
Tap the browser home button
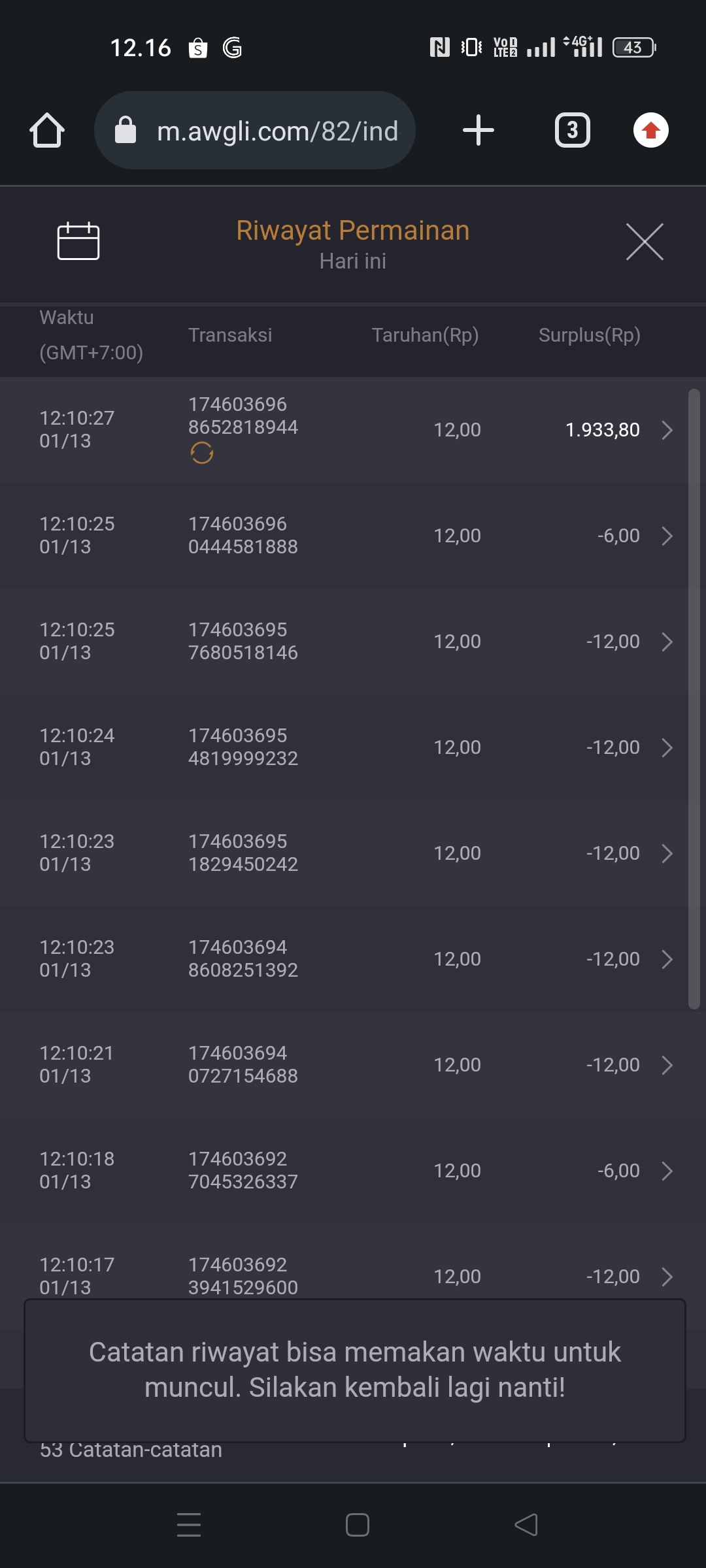click(x=47, y=130)
